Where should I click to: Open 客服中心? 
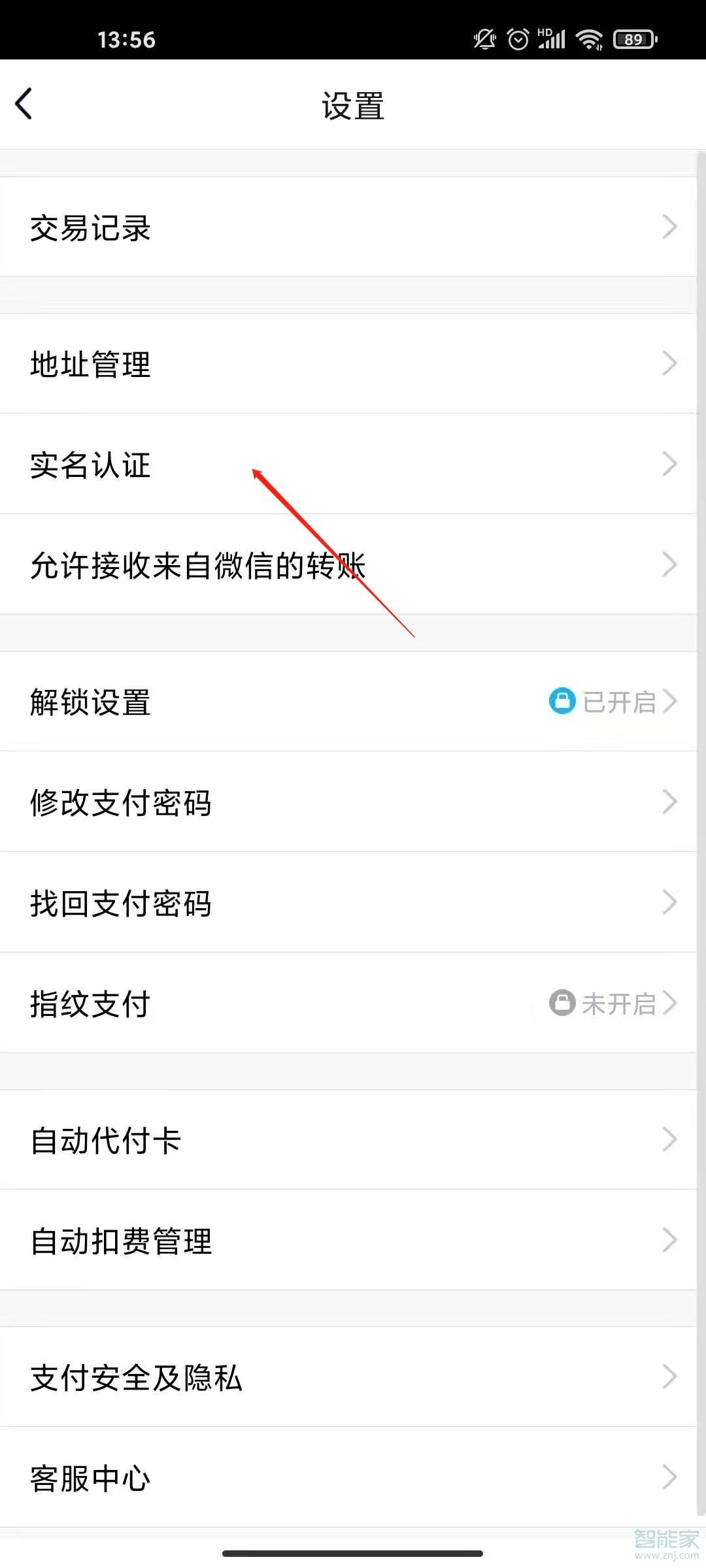(x=348, y=1477)
